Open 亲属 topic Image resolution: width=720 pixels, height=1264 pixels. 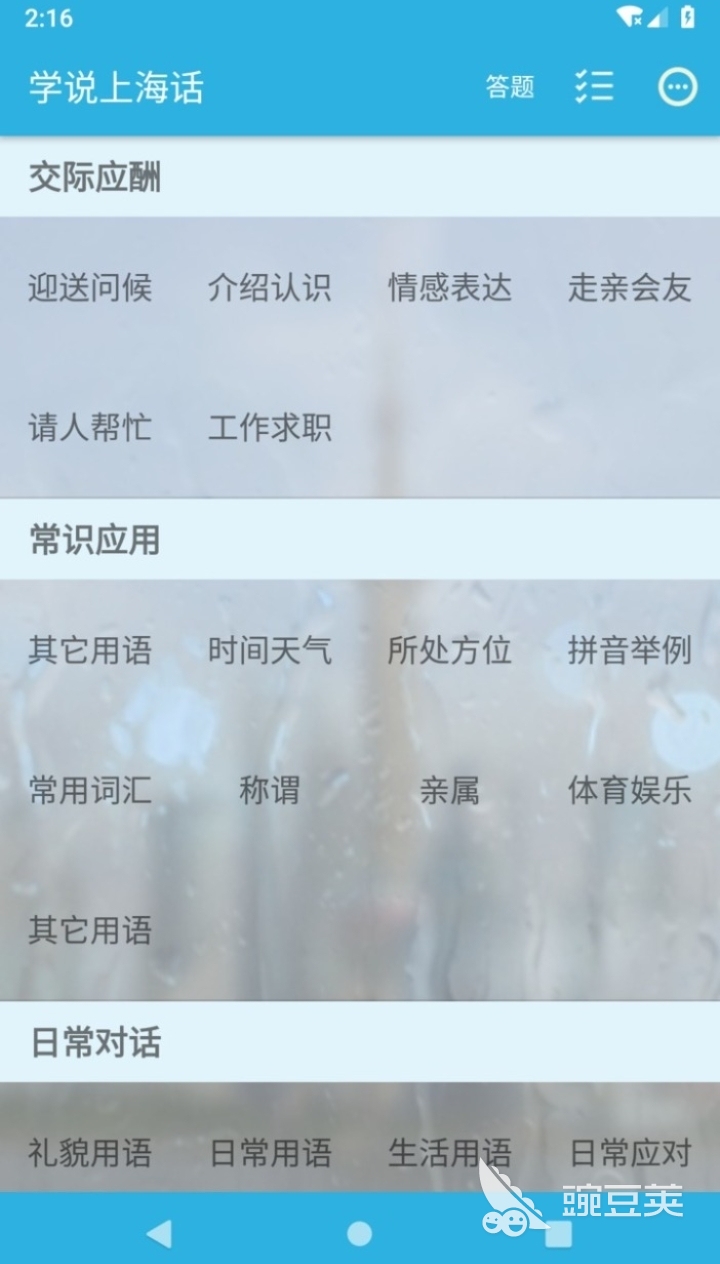click(x=450, y=791)
